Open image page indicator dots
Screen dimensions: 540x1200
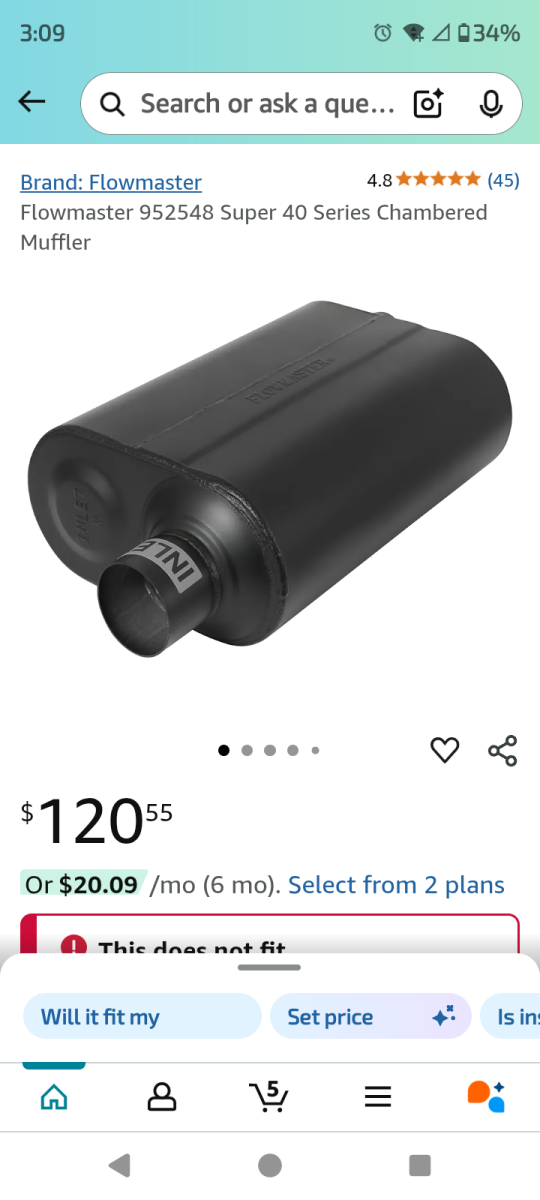pyautogui.click(x=269, y=750)
